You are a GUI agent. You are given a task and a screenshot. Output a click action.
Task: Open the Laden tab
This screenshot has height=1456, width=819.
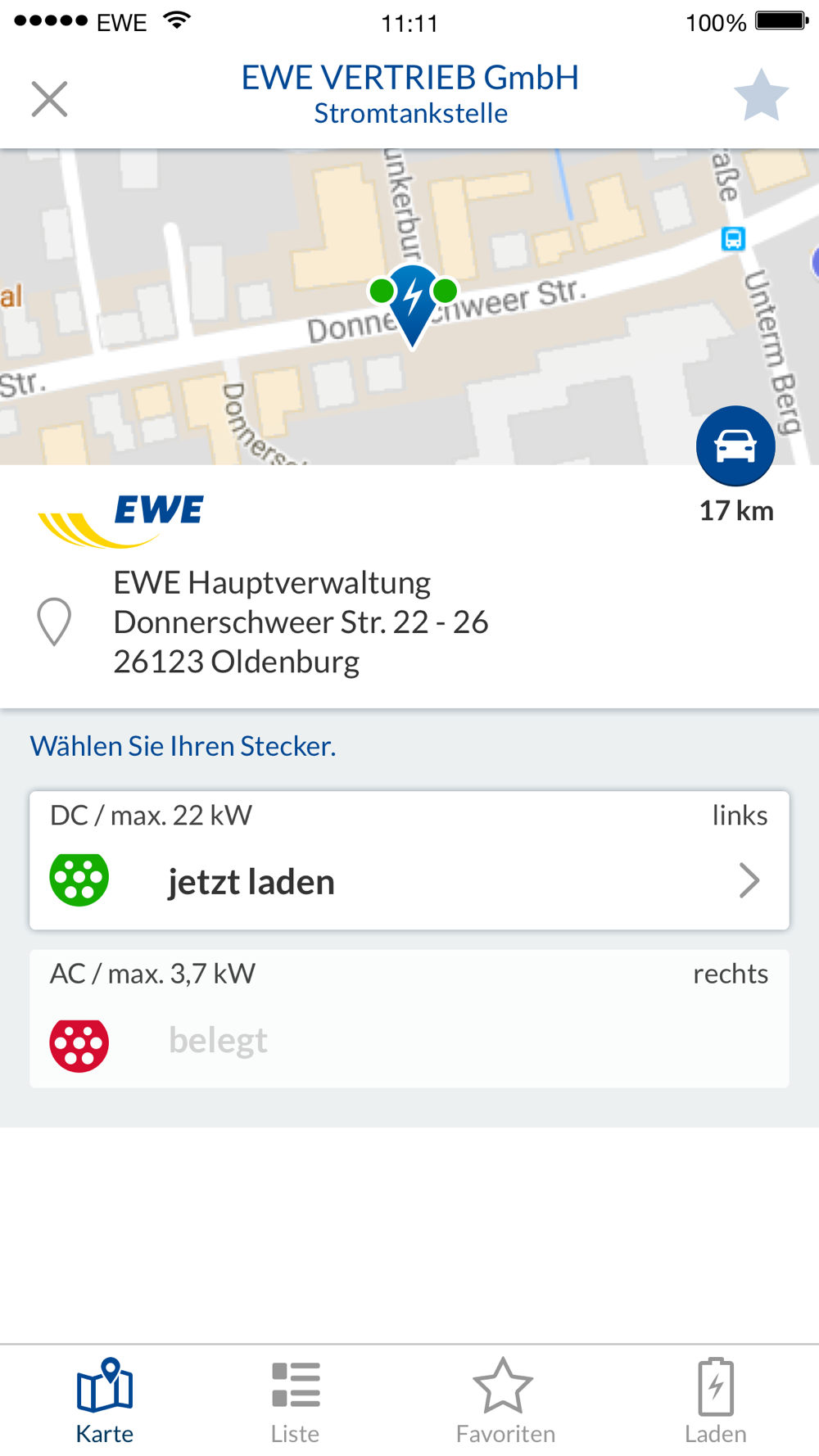716,1401
